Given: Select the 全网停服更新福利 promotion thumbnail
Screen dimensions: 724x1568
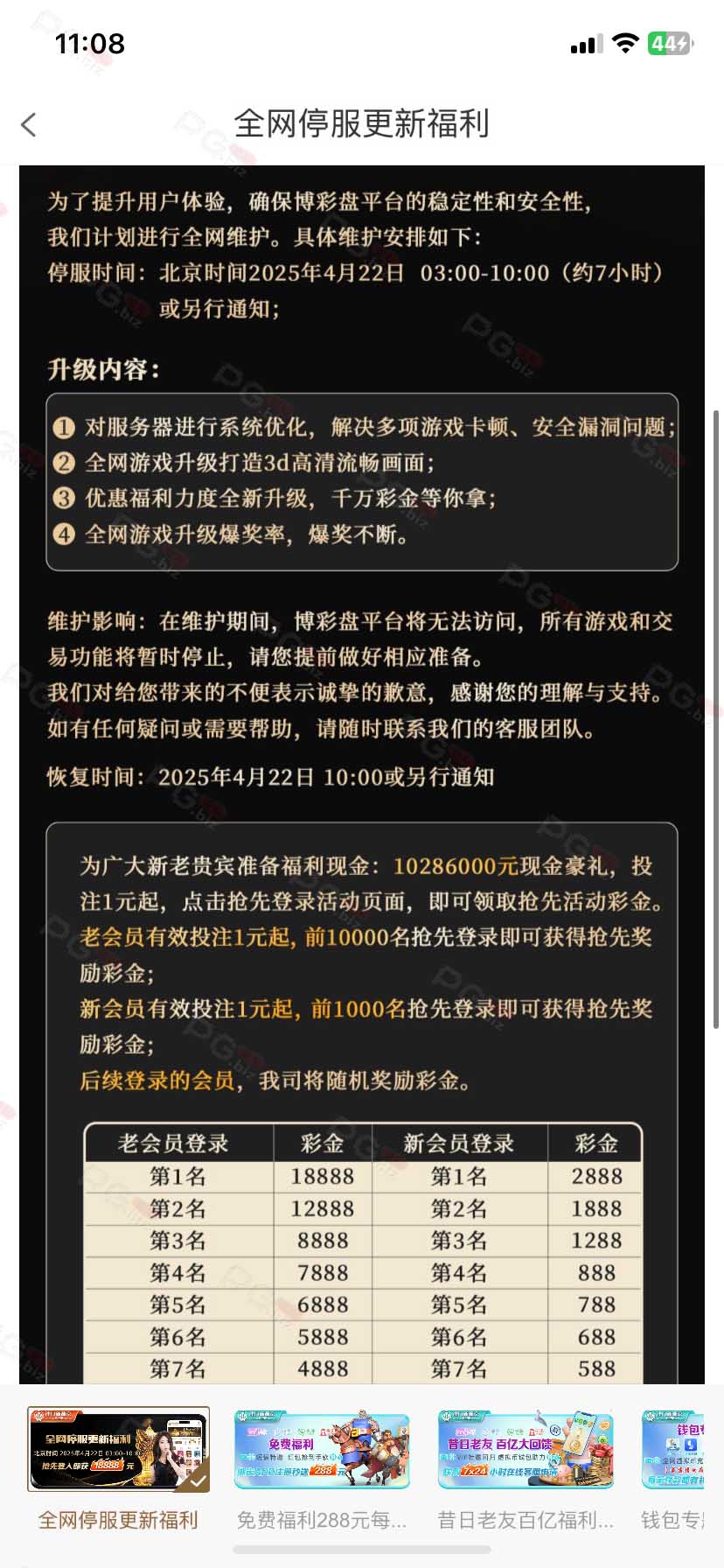Looking at the screenshot, I should coord(118,1449).
